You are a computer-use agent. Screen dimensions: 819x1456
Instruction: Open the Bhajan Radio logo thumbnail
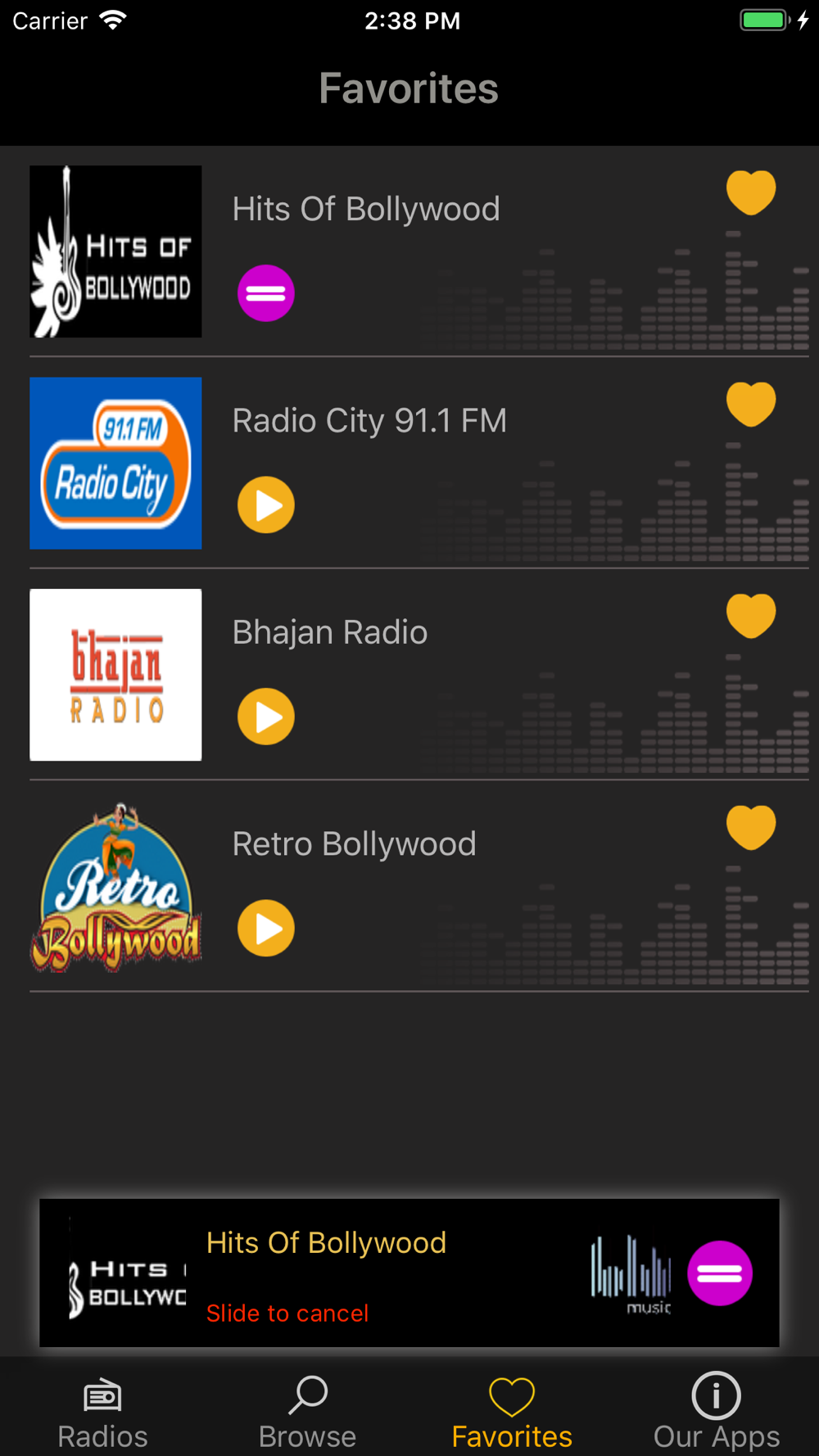point(115,675)
